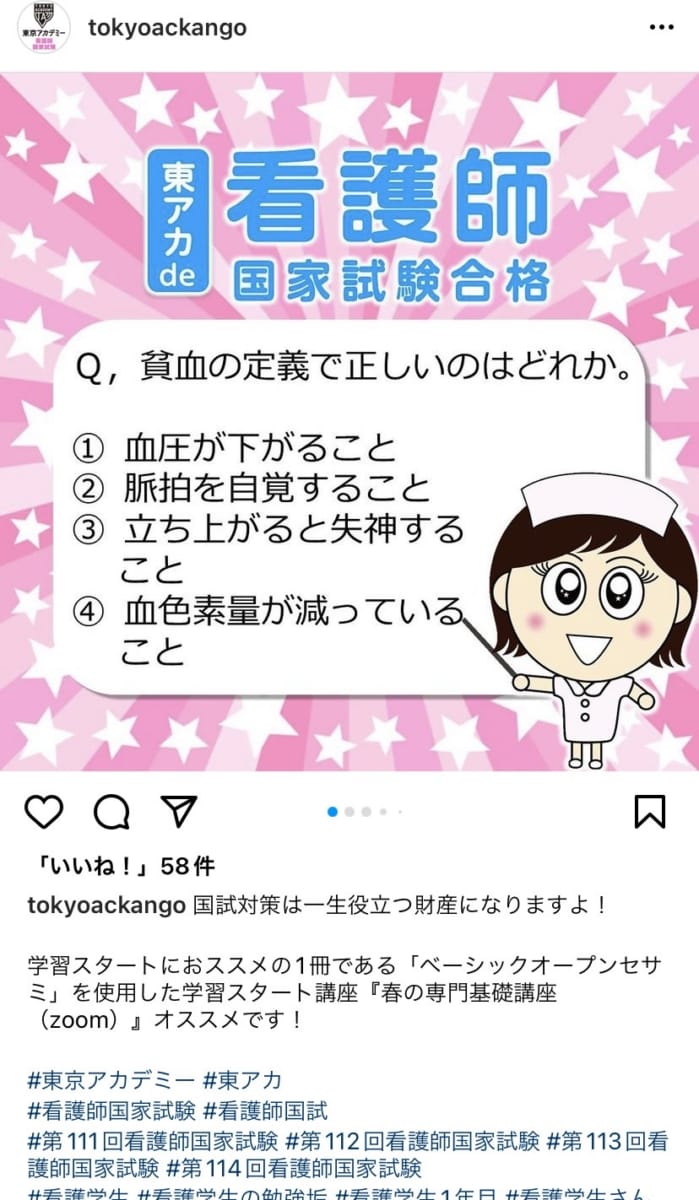Image resolution: width=699 pixels, height=1200 pixels.
Task: Open hashtag #東アカ
Action: coord(242,1081)
